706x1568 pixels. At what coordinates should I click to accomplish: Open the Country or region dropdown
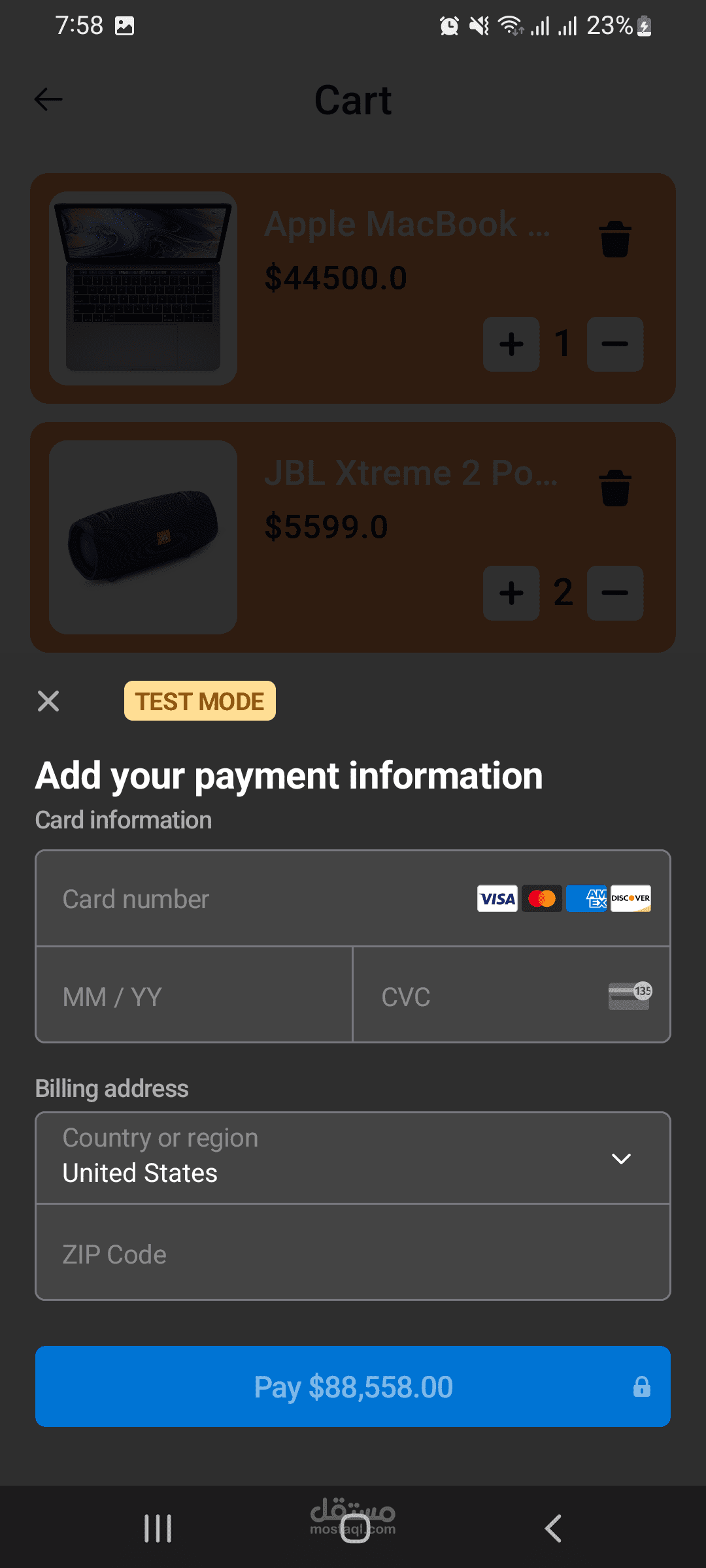[x=353, y=1158]
